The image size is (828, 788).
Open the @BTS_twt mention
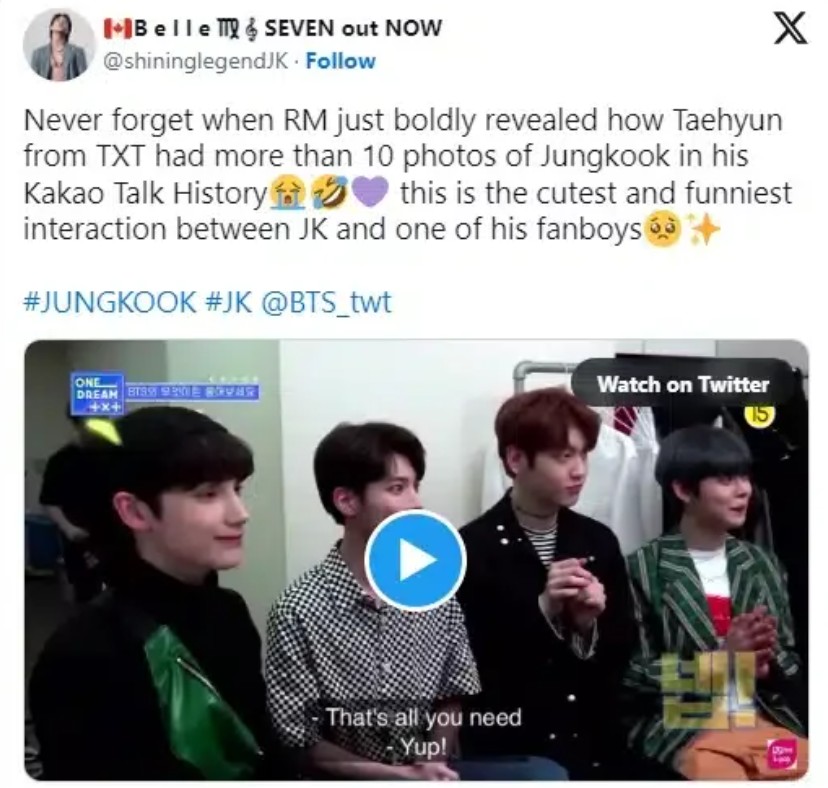pyautogui.click(x=326, y=302)
